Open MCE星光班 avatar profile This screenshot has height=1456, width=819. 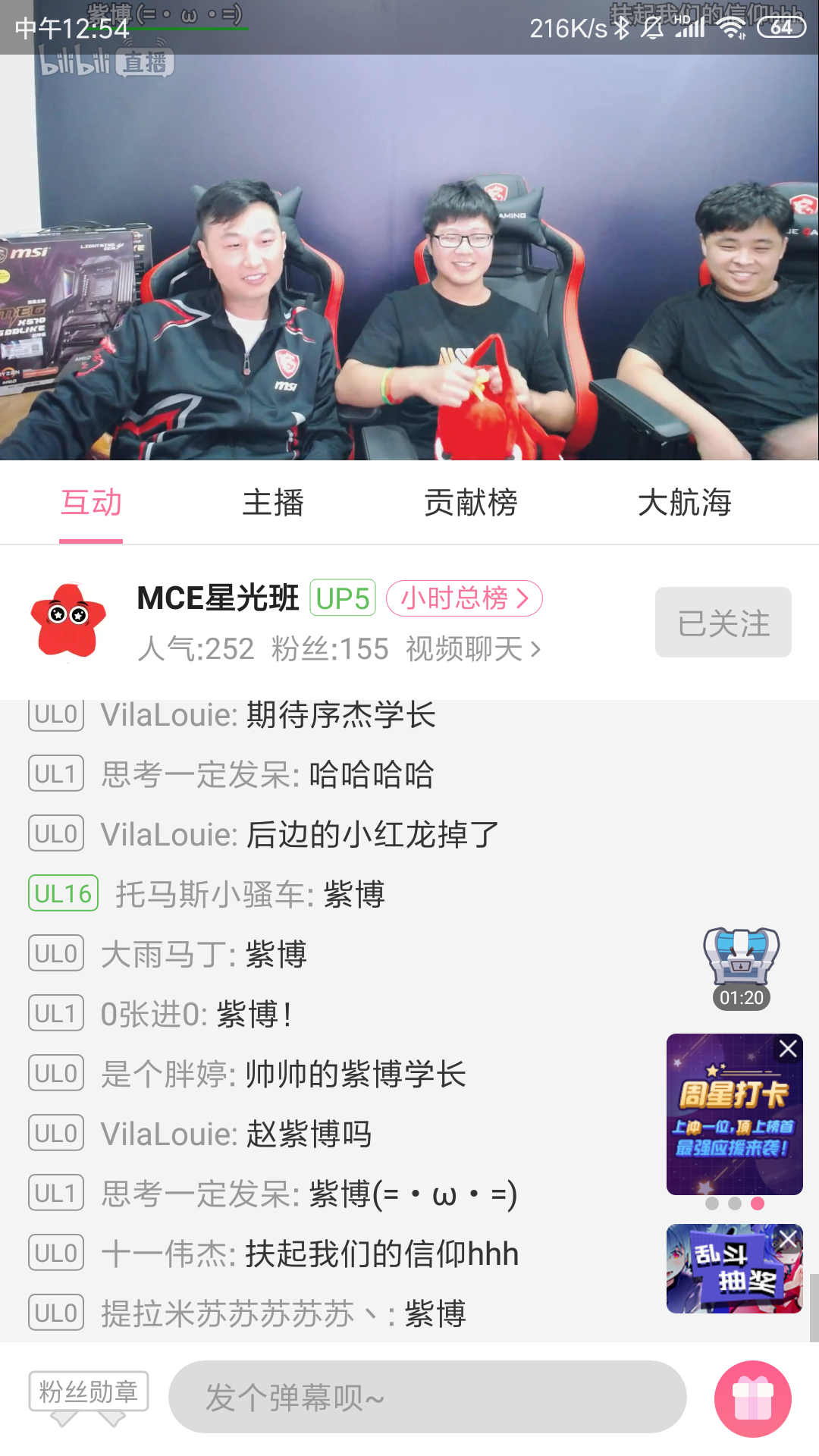pos(68,621)
